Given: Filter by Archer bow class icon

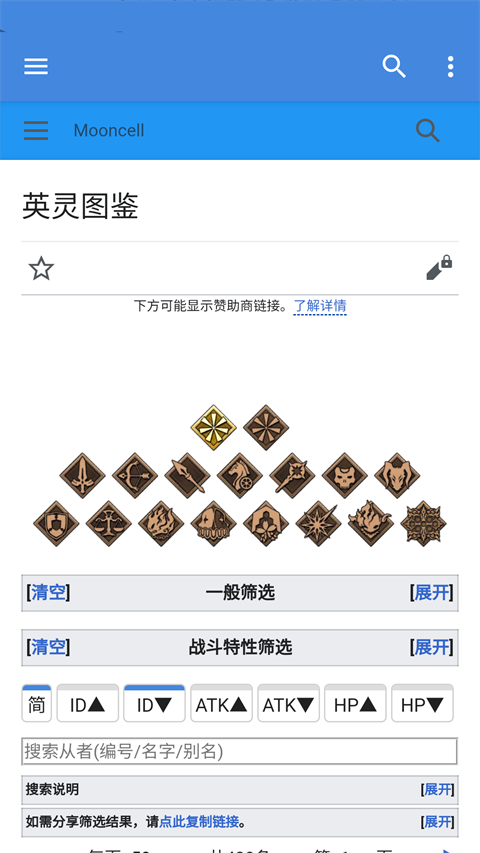Looking at the screenshot, I should (135, 475).
